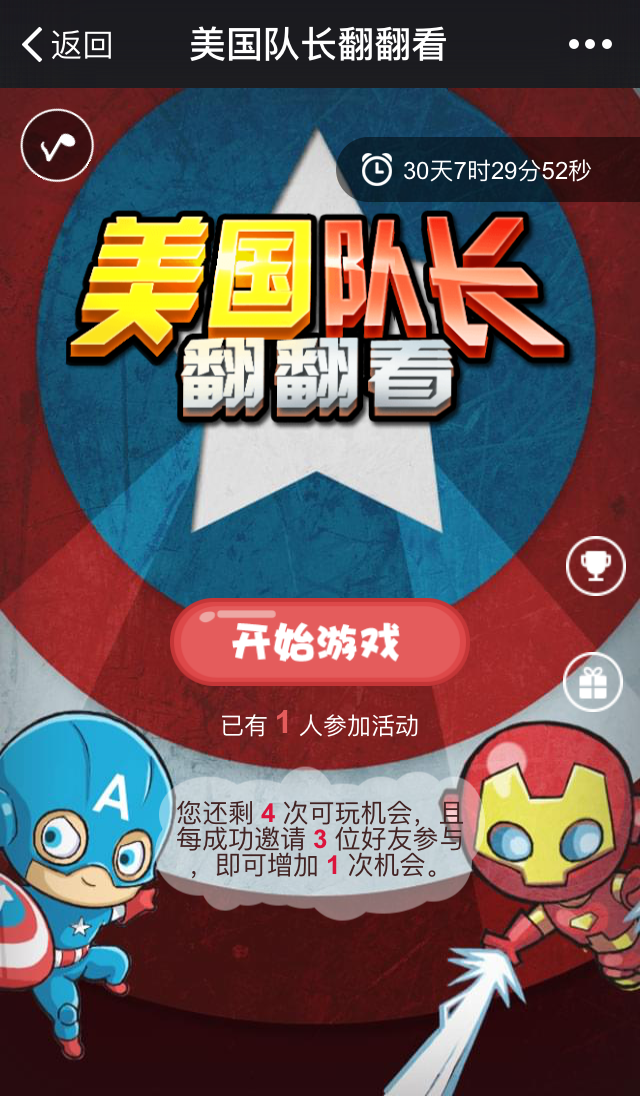Toggle the background music icon
Screen dimensions: 640x1096
(57, 146)
